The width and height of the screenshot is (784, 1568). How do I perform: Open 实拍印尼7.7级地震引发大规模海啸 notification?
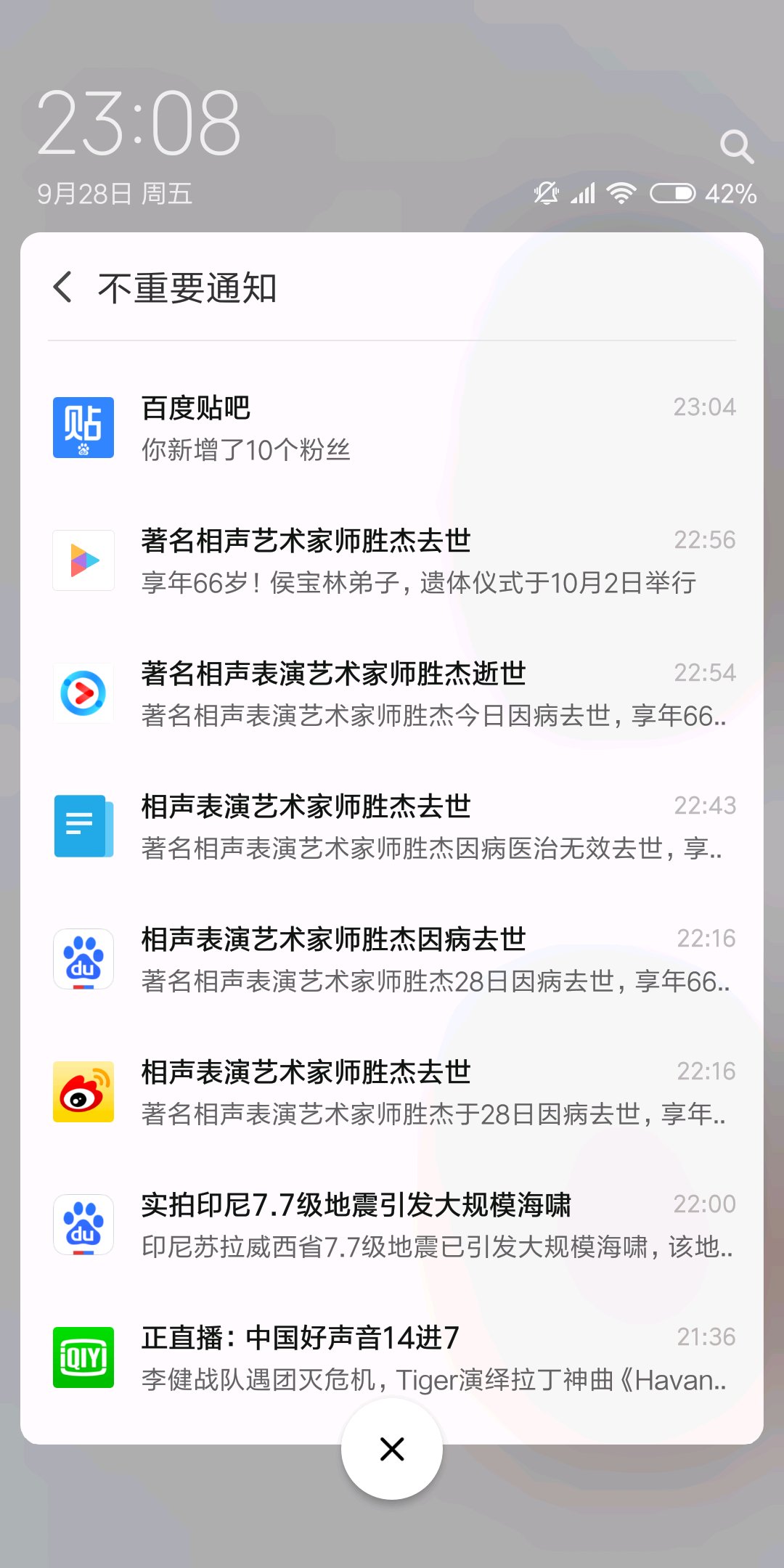[x=392, y=1225]
